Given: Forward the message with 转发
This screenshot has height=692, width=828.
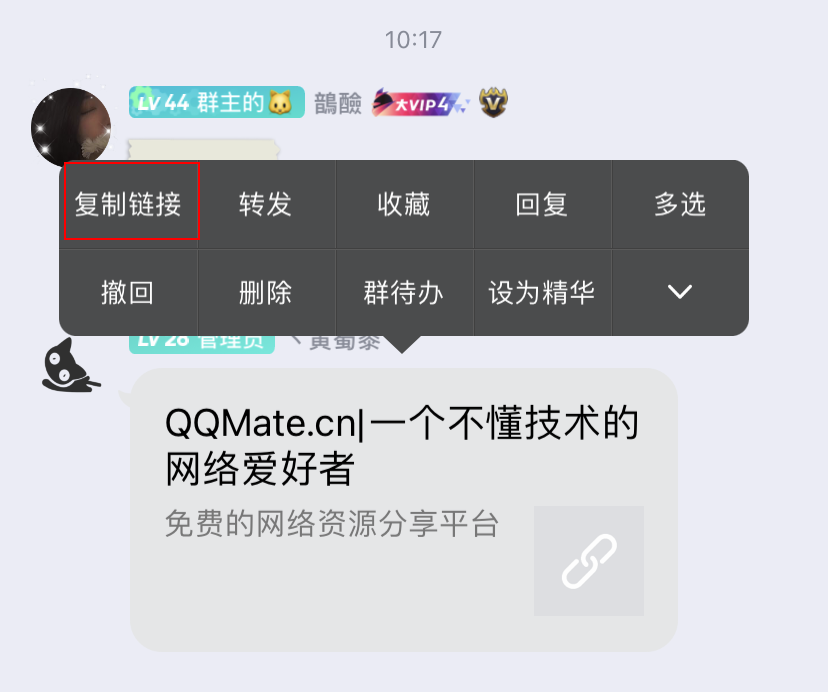Looking at the screenshot, I should point(266,205).
